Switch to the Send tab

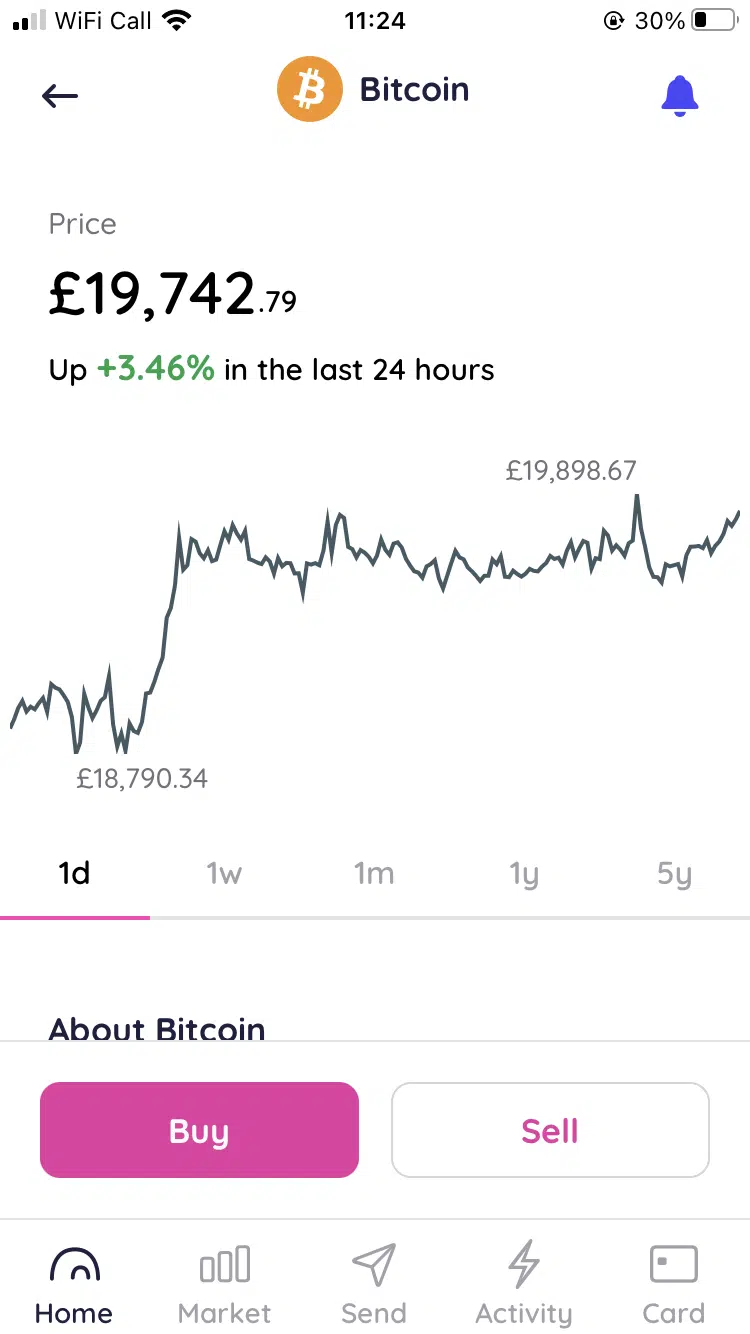[x=374, y=1284]
